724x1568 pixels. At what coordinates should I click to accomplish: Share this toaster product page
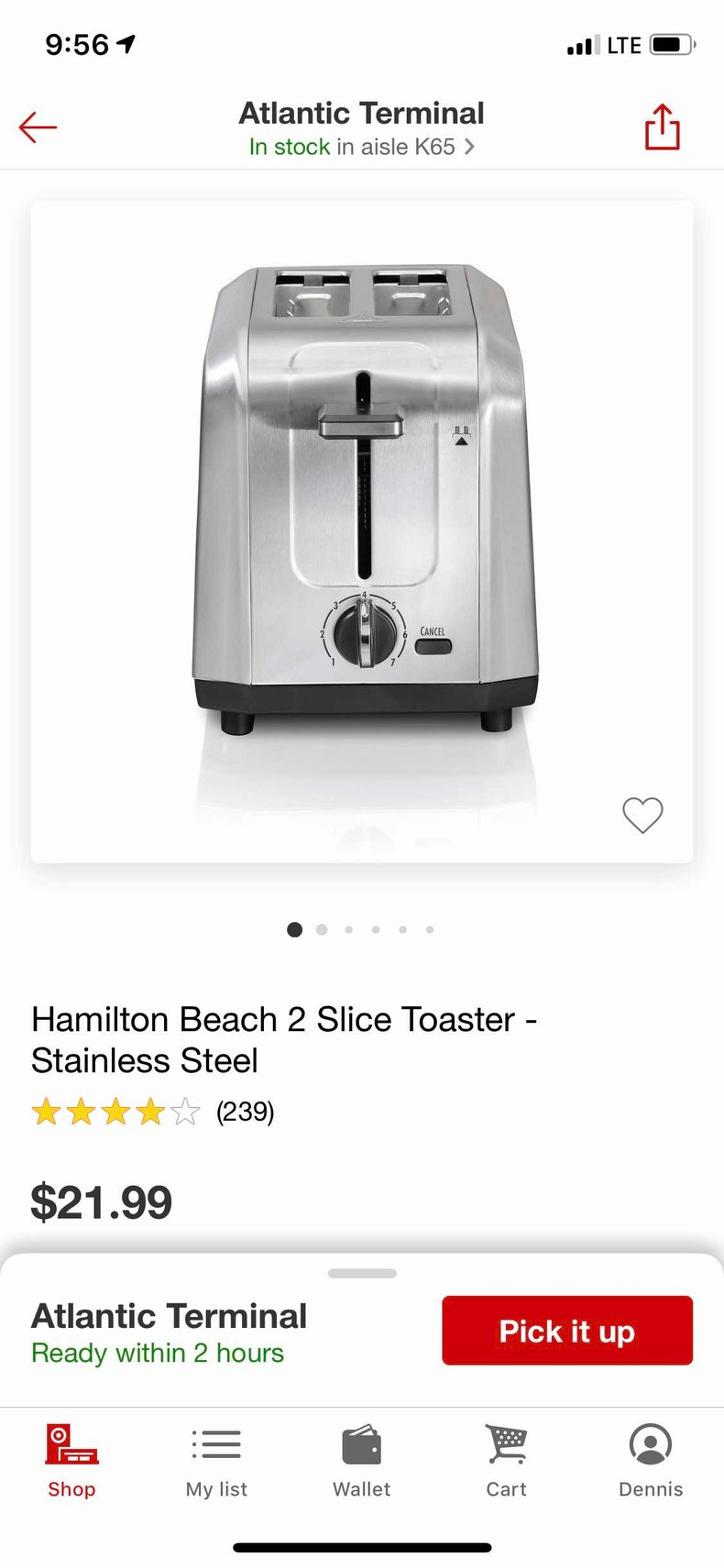click(662, 126)
